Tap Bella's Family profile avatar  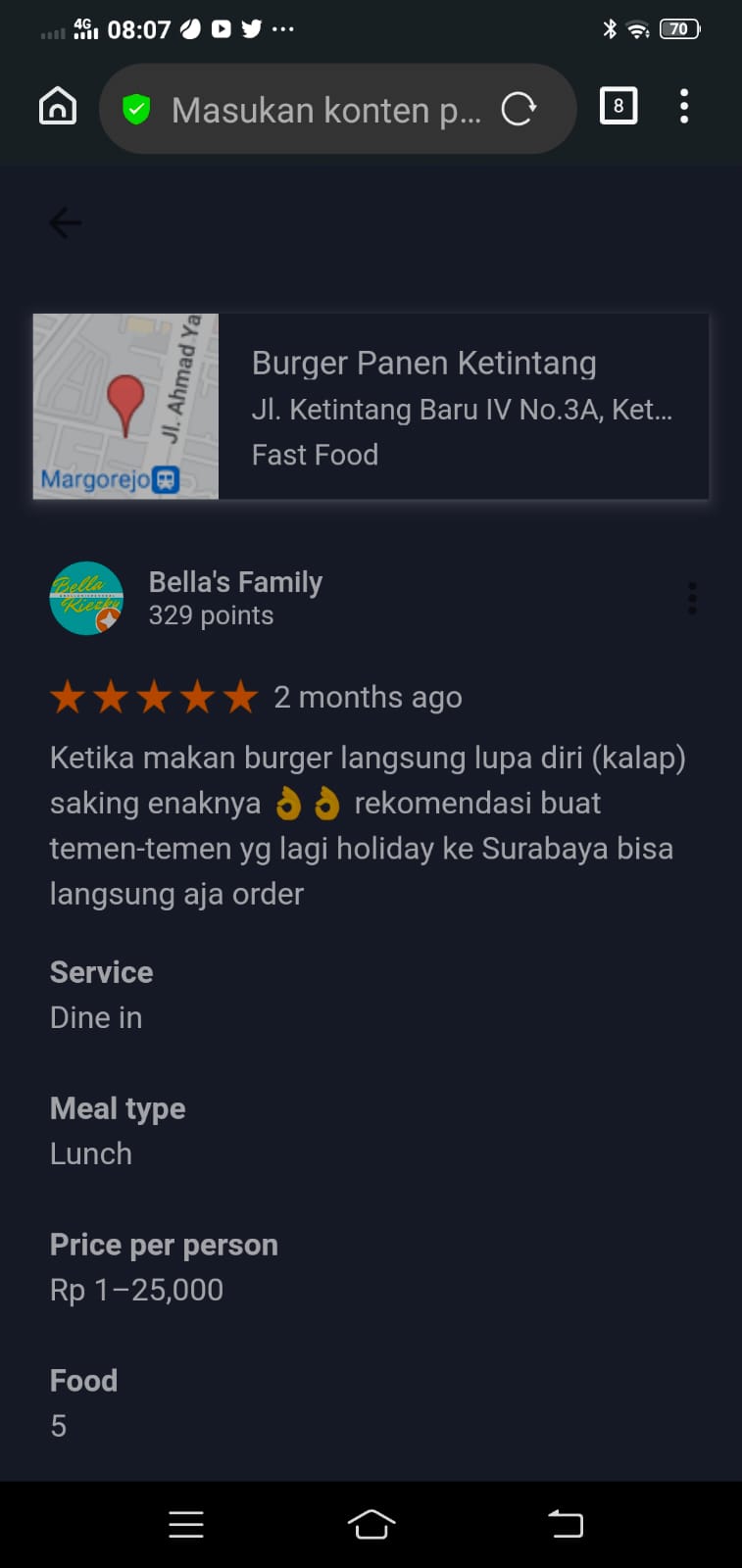[x=86, y=598]
